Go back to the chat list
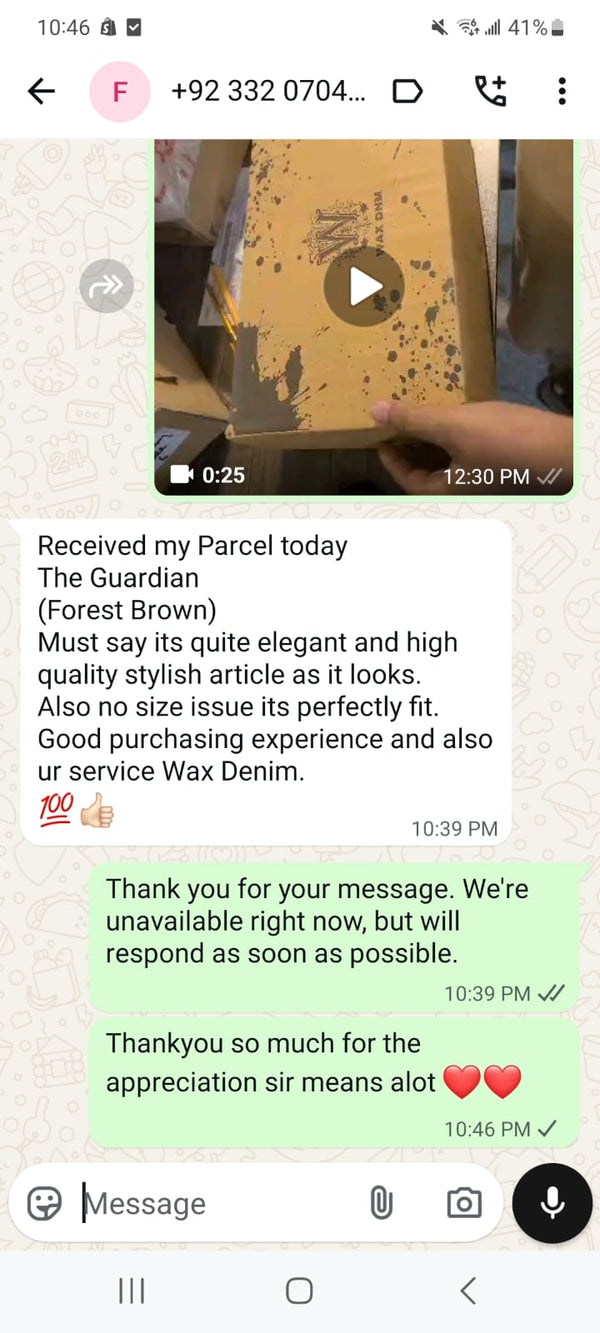Screen dimensions: 600x1333 tap(41, 92)
